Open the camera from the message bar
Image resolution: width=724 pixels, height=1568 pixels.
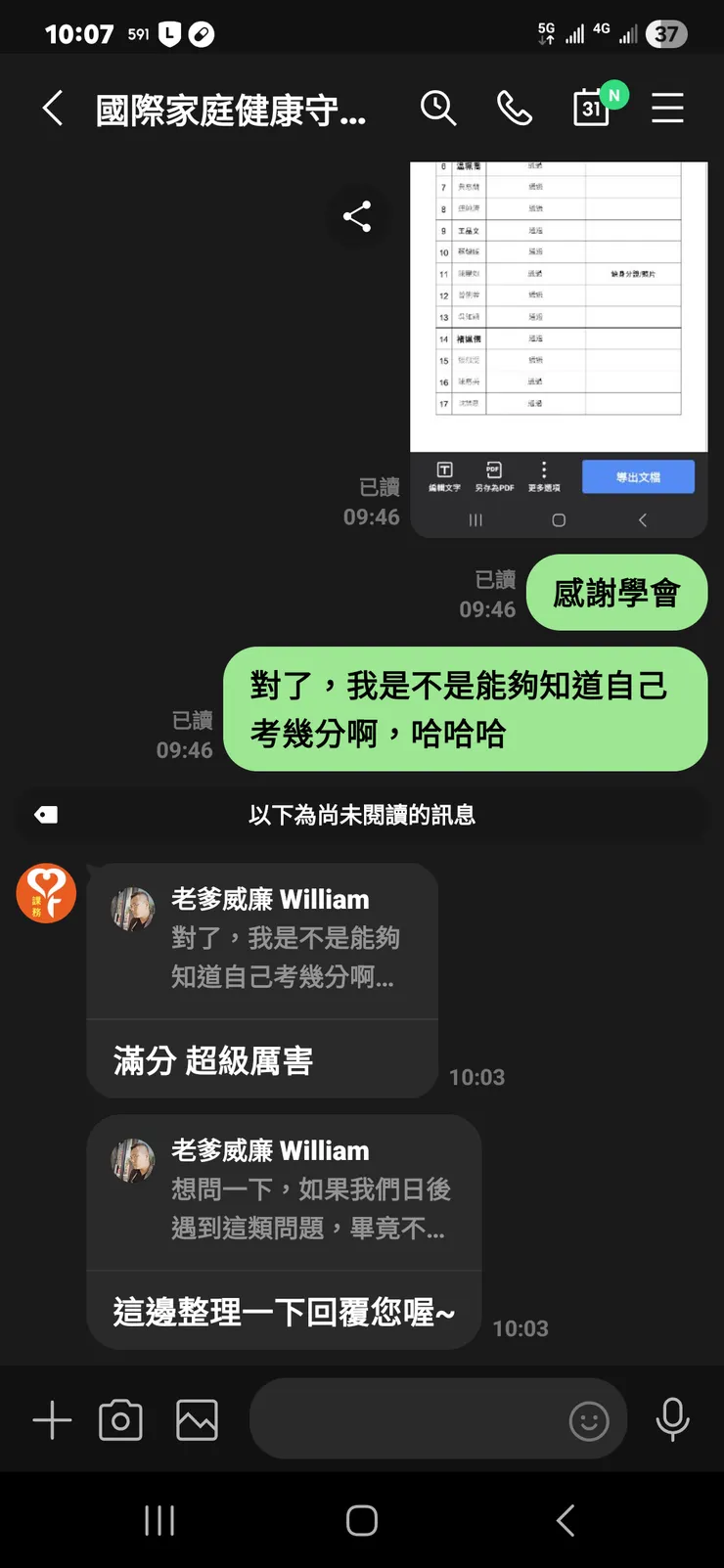click(120, 1419)
